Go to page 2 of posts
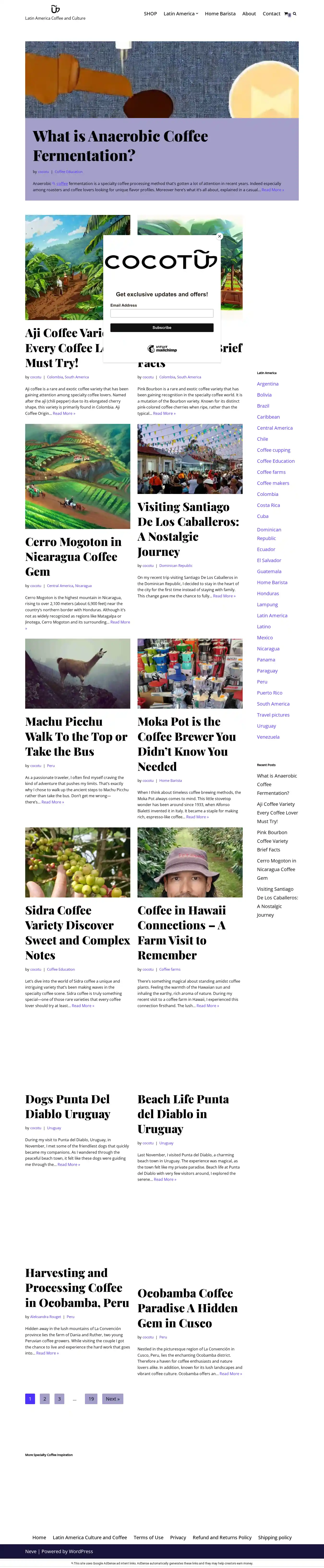 click(x=44, y=1399)
